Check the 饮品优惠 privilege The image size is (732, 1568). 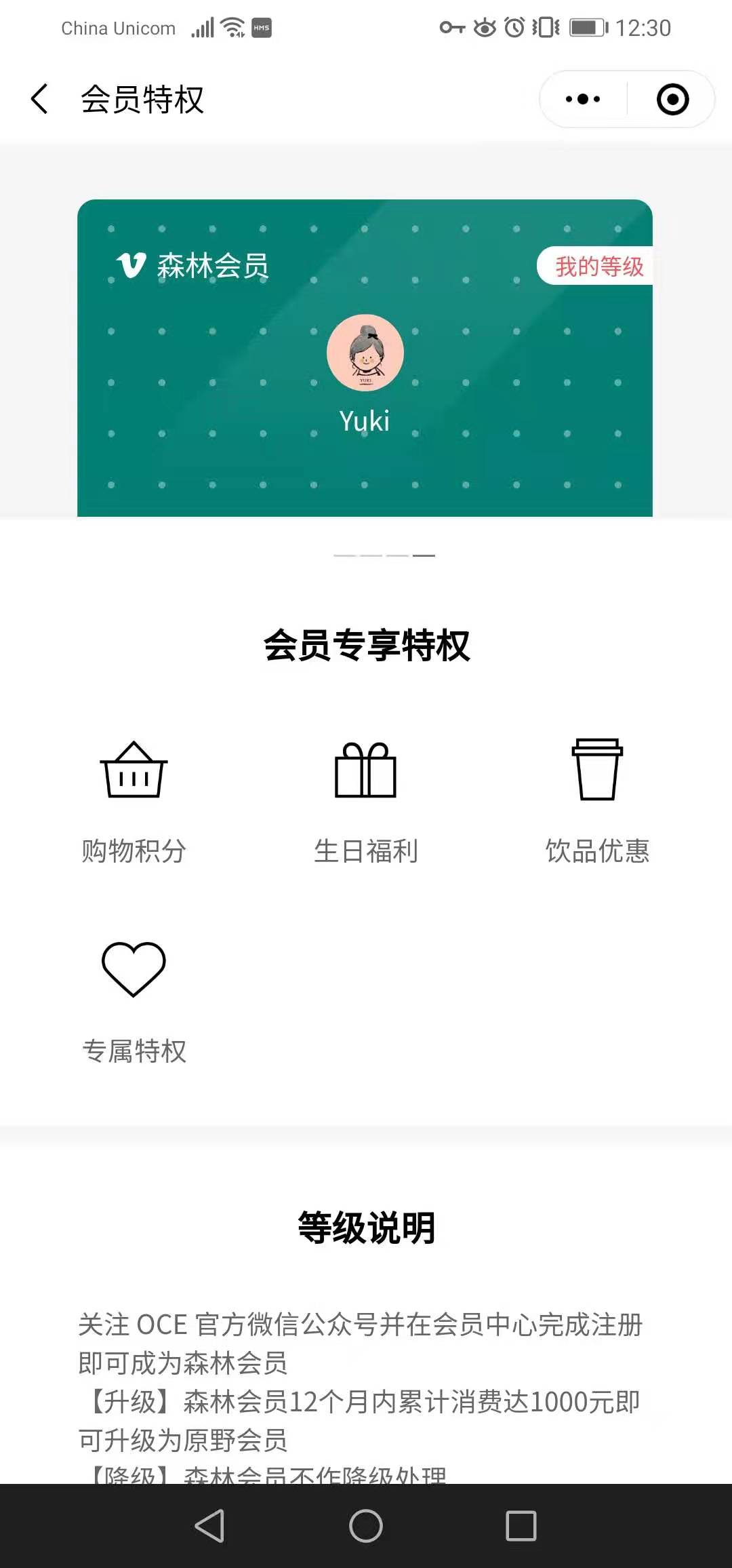tap(597, 800)
